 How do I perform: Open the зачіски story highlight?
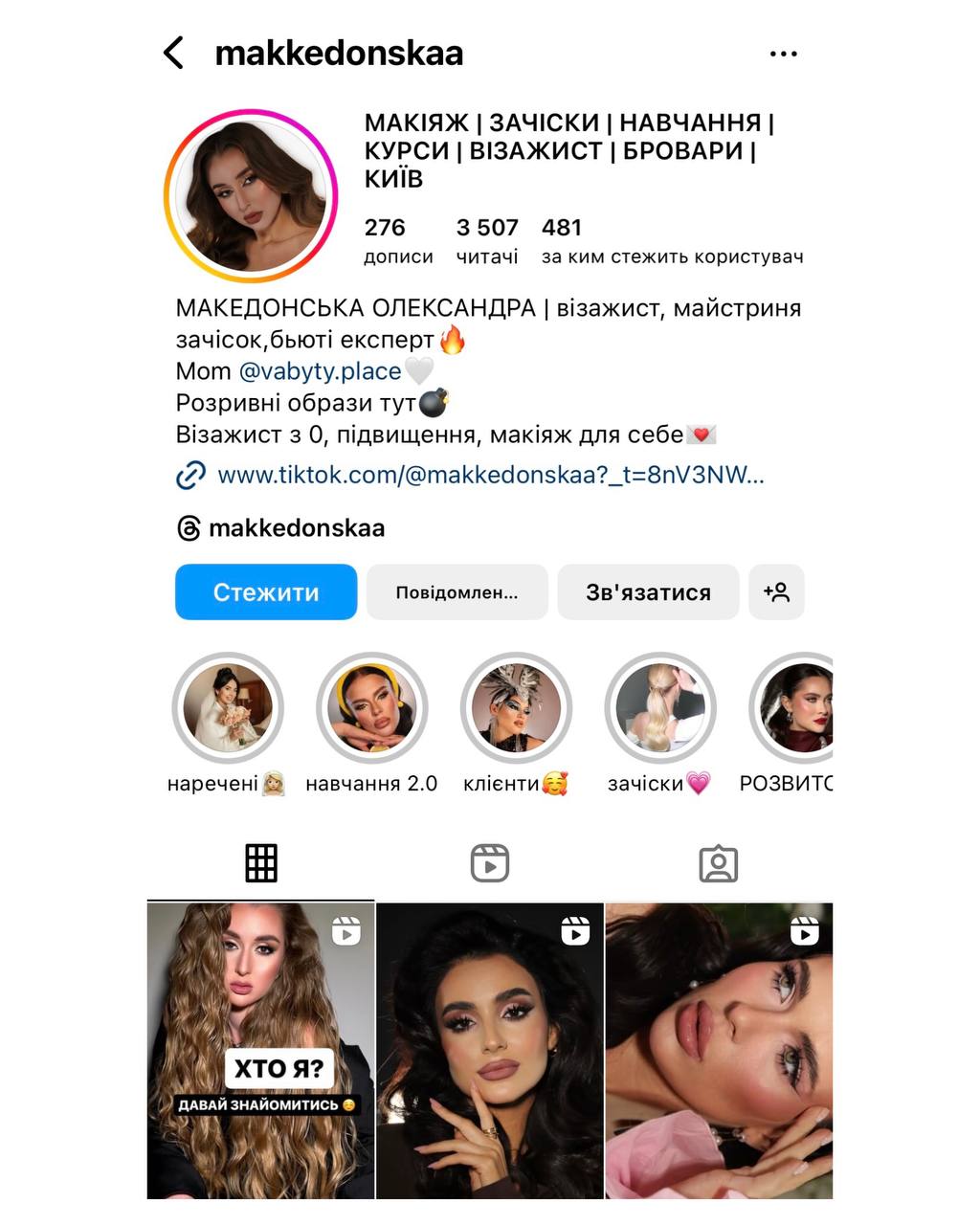coord(659,709)
